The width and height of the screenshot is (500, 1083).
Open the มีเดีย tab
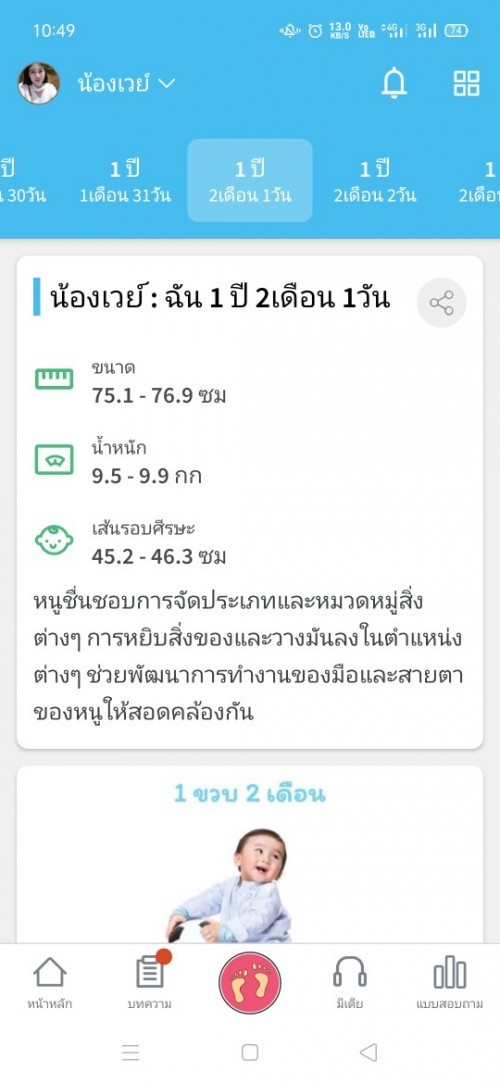350,984
